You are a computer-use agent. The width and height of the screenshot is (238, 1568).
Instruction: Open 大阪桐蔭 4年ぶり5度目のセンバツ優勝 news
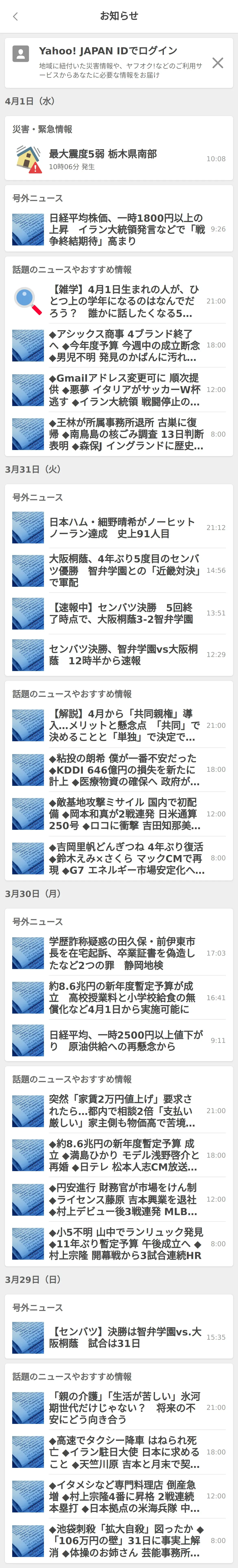119,570
